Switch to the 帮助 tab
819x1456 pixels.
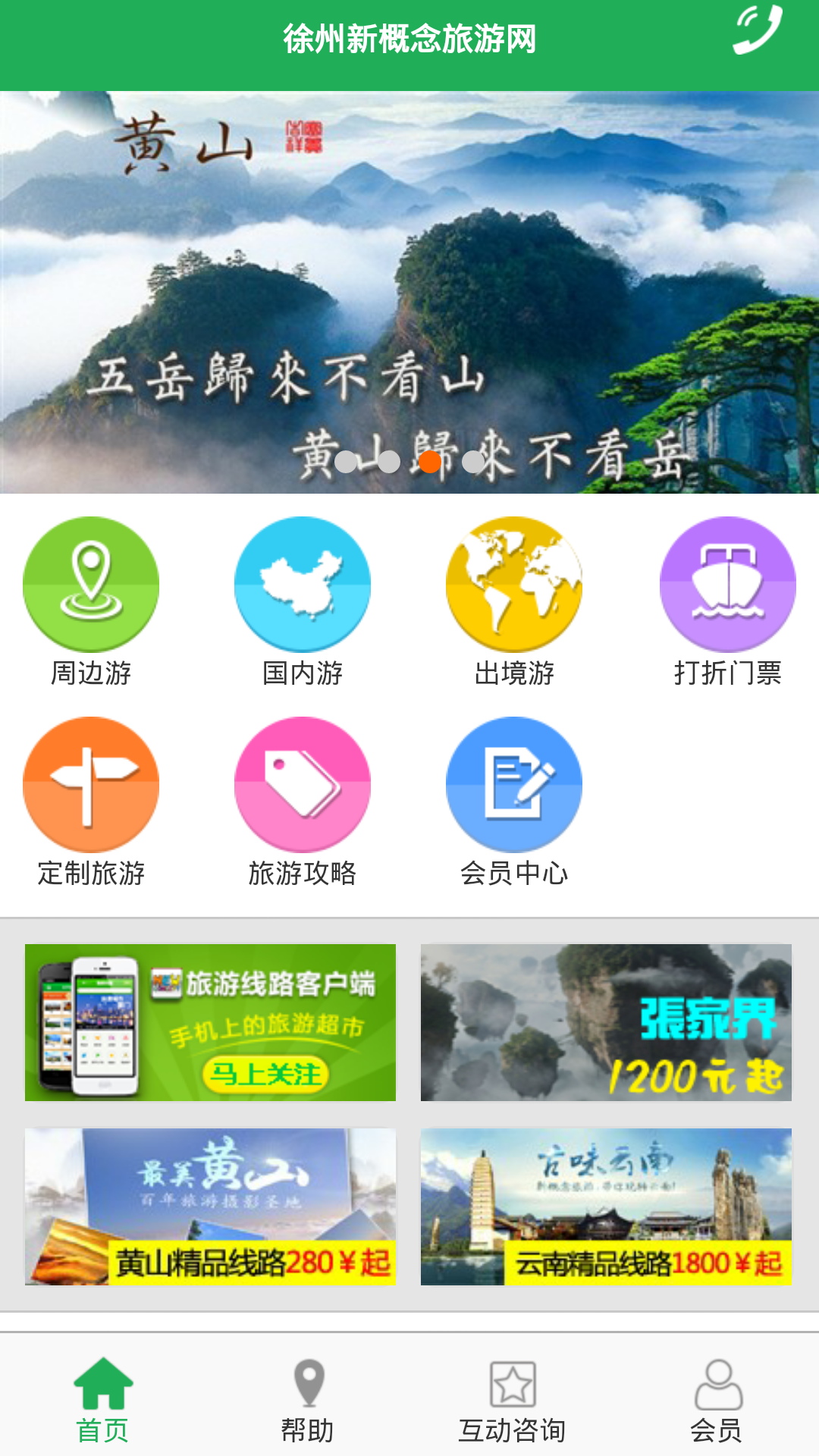click(x=308, y=1399)
